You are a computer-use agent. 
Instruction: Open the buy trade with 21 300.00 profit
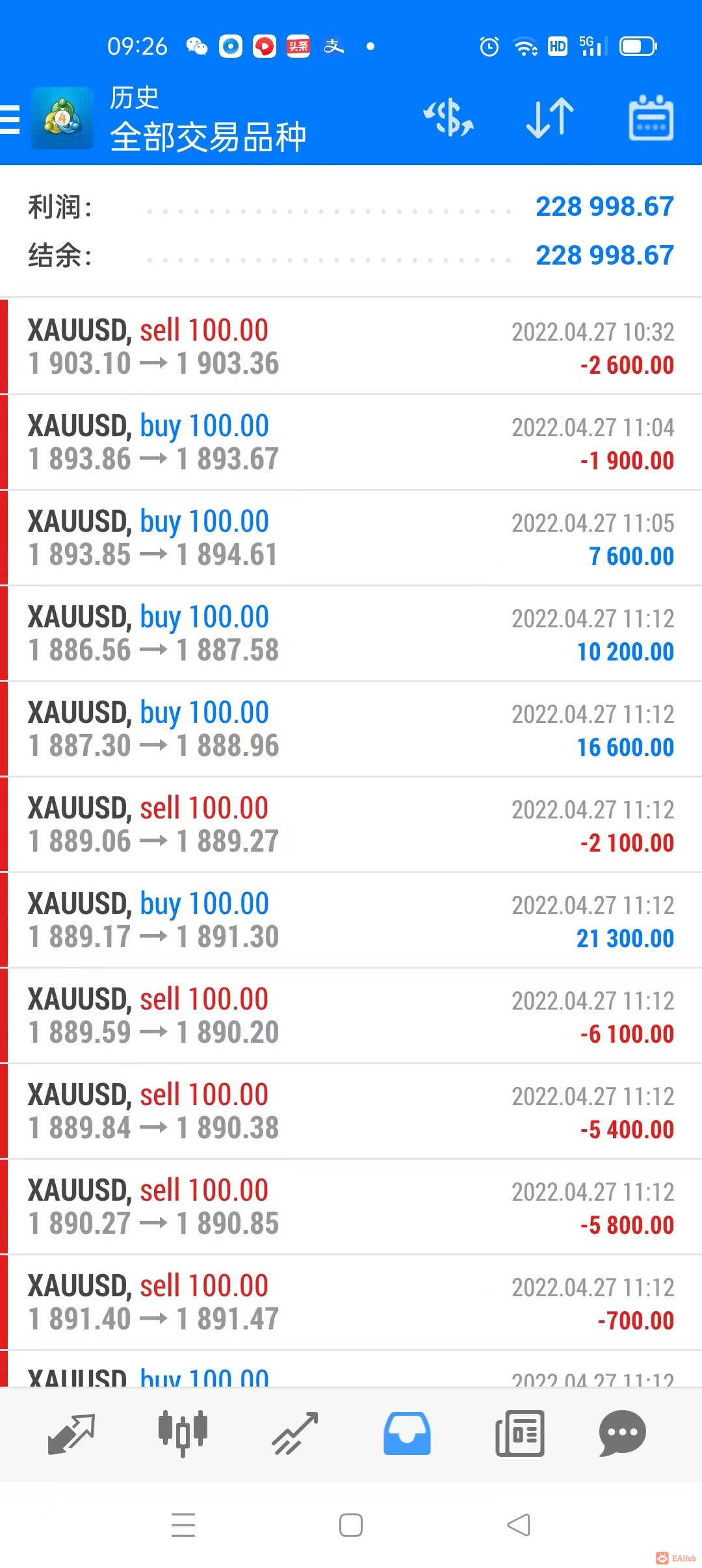point(351,920)
